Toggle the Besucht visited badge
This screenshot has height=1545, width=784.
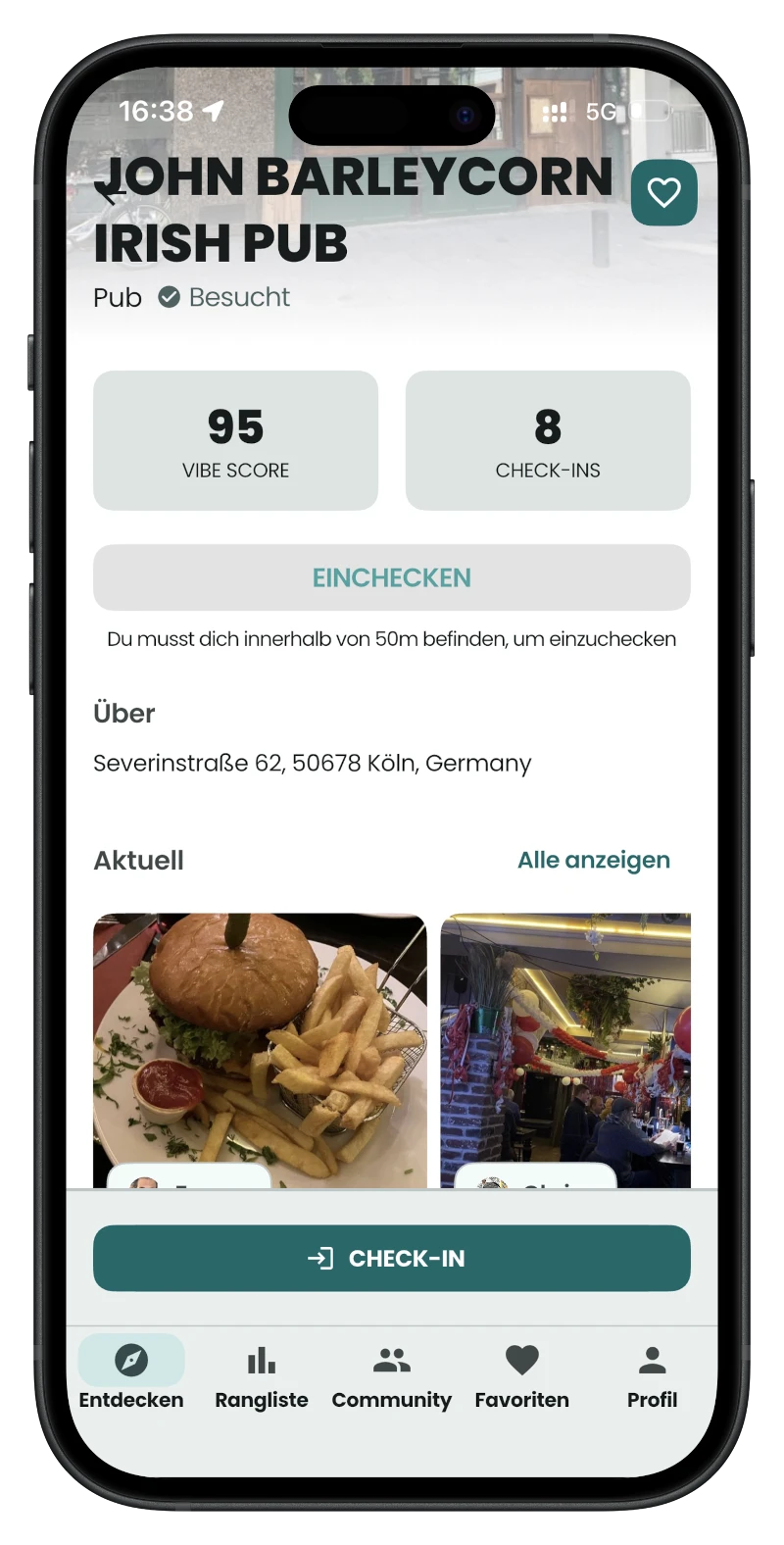coord(223,297)
